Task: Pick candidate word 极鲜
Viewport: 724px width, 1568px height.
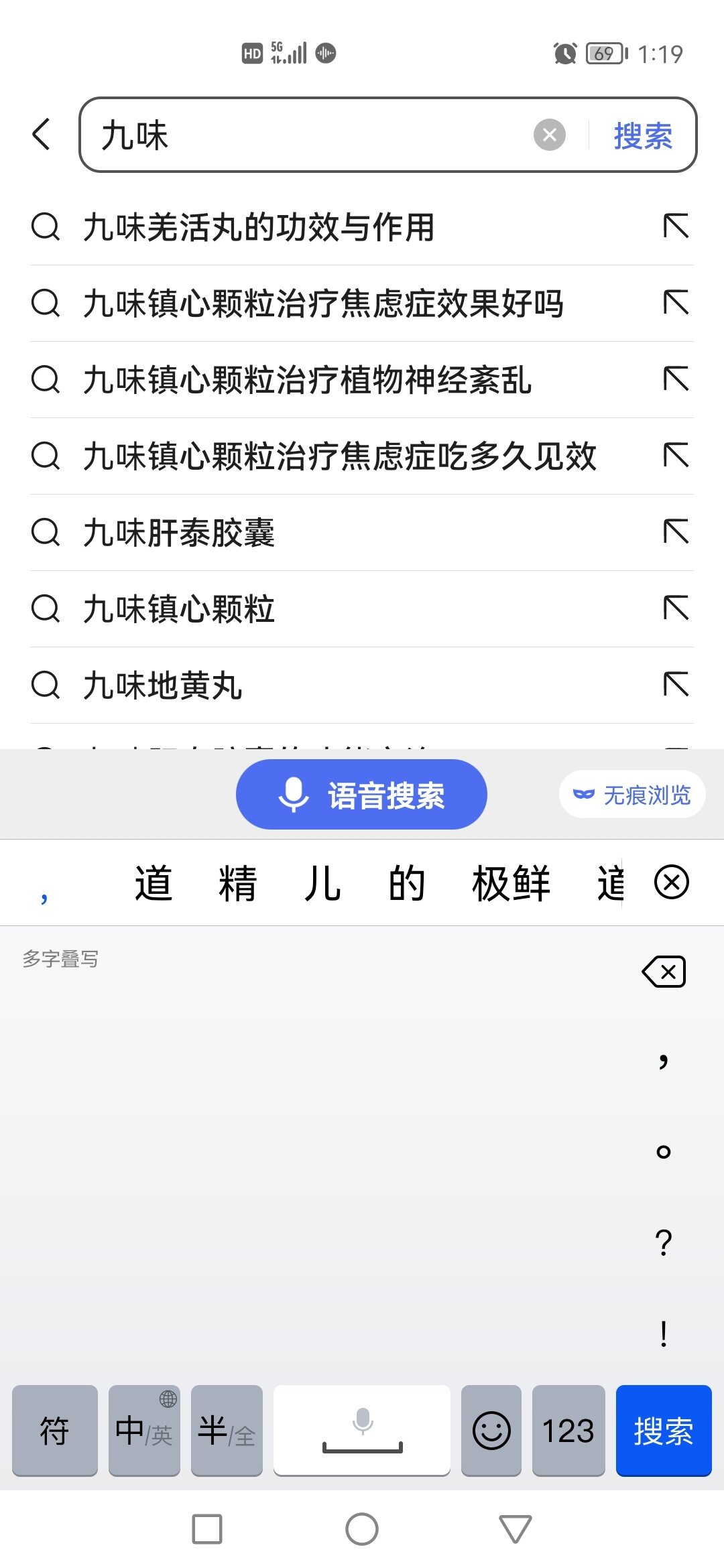Action: tap(511, 883)
